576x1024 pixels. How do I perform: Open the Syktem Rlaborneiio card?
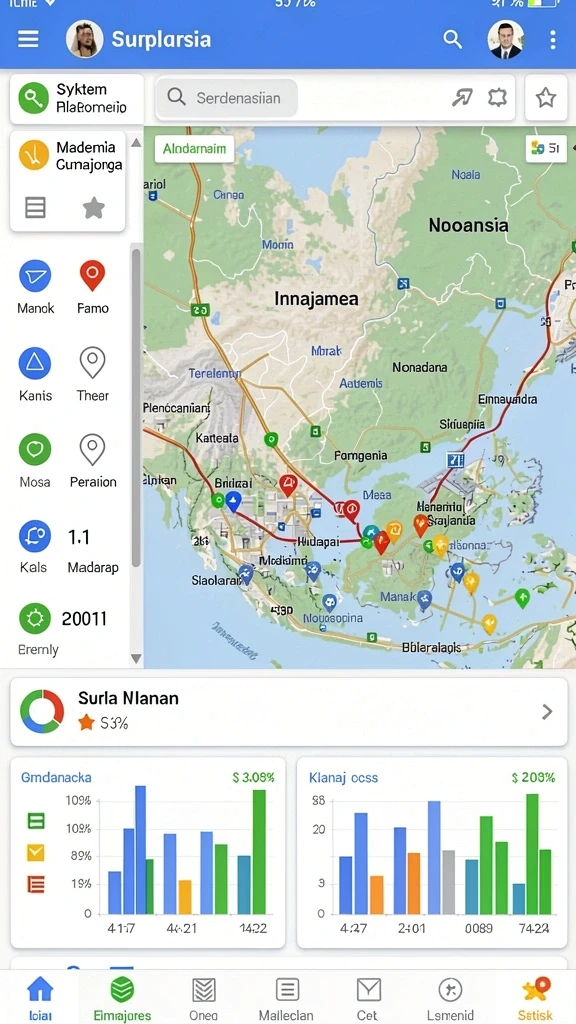pyautogui.click(x=76, y=99)
